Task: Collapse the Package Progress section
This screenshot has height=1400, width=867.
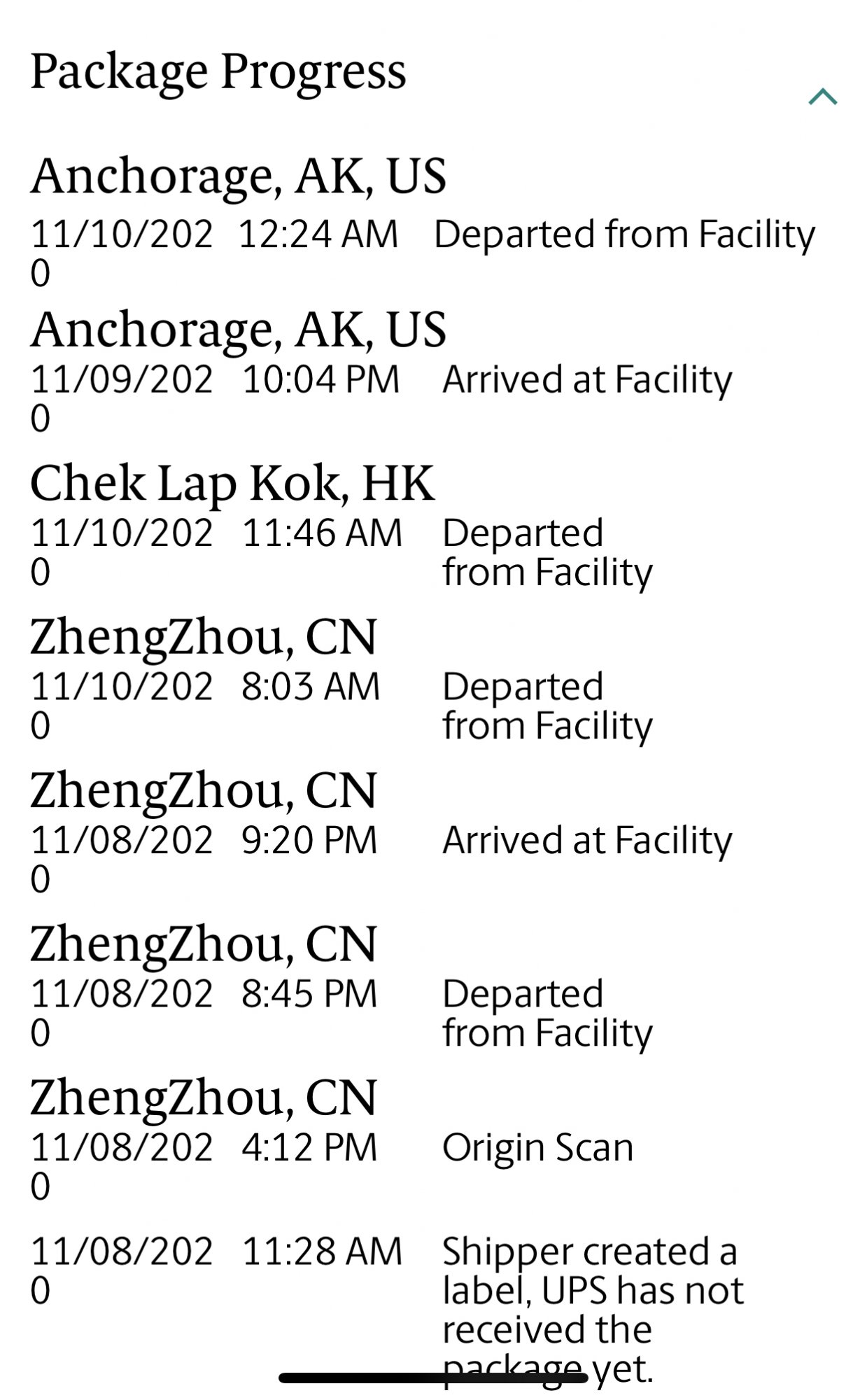Action: coord(822,97)
